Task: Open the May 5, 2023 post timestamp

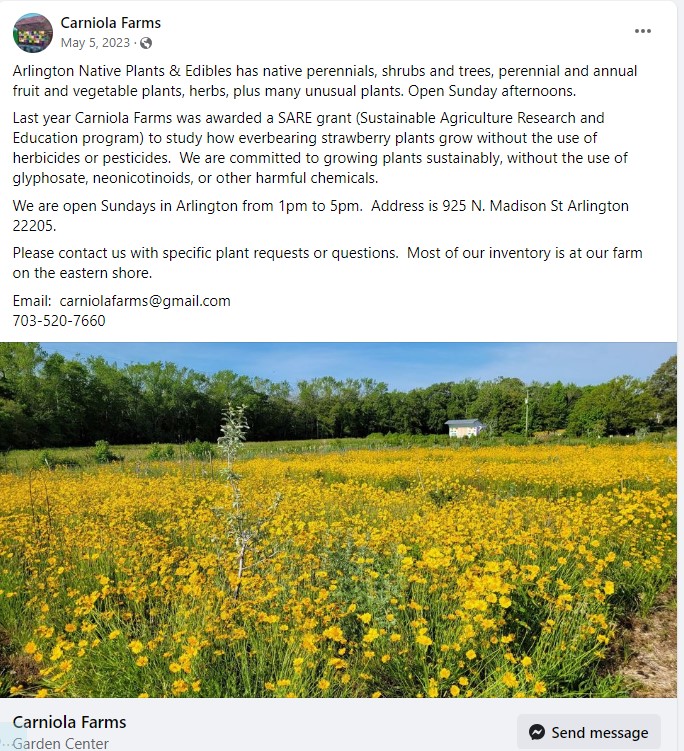Action: click(95, 43)
